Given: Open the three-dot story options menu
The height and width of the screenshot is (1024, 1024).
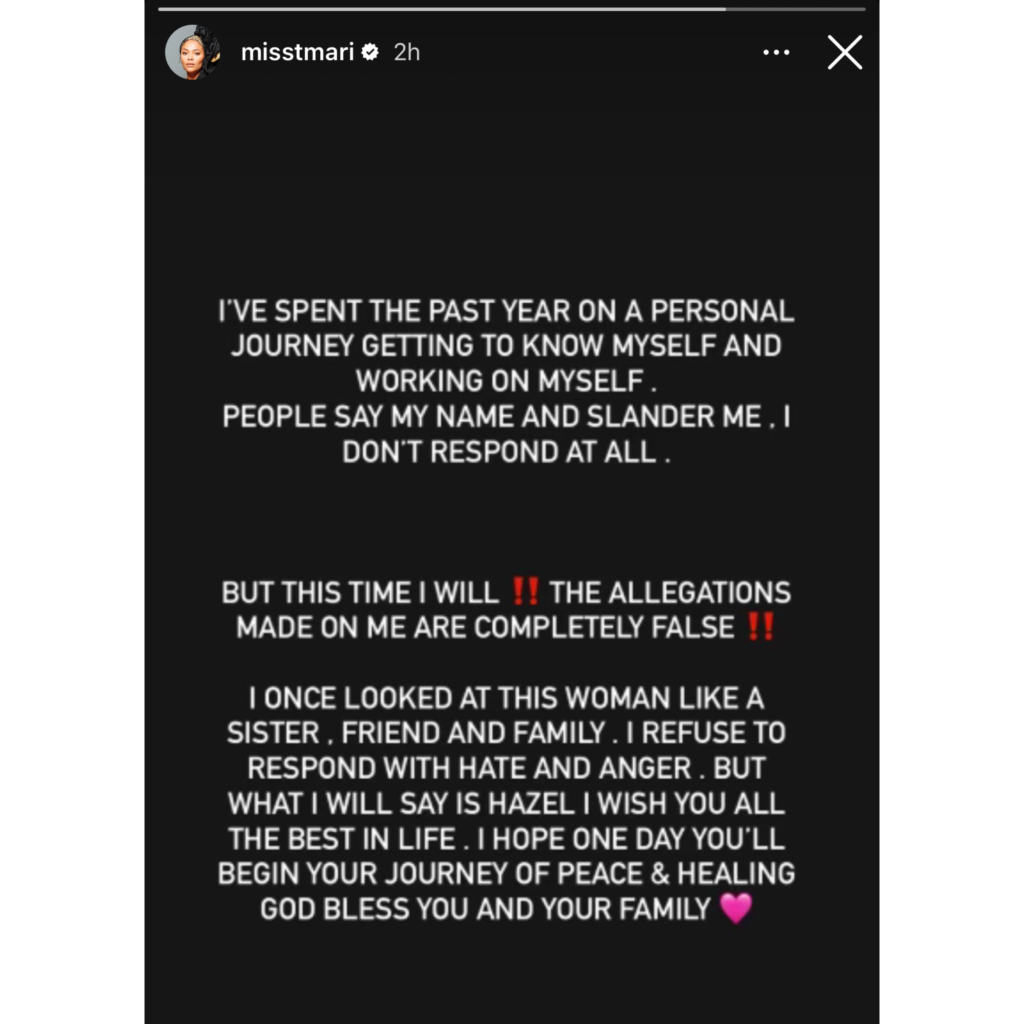Looking at the screenshot, I should click(776, 52).
